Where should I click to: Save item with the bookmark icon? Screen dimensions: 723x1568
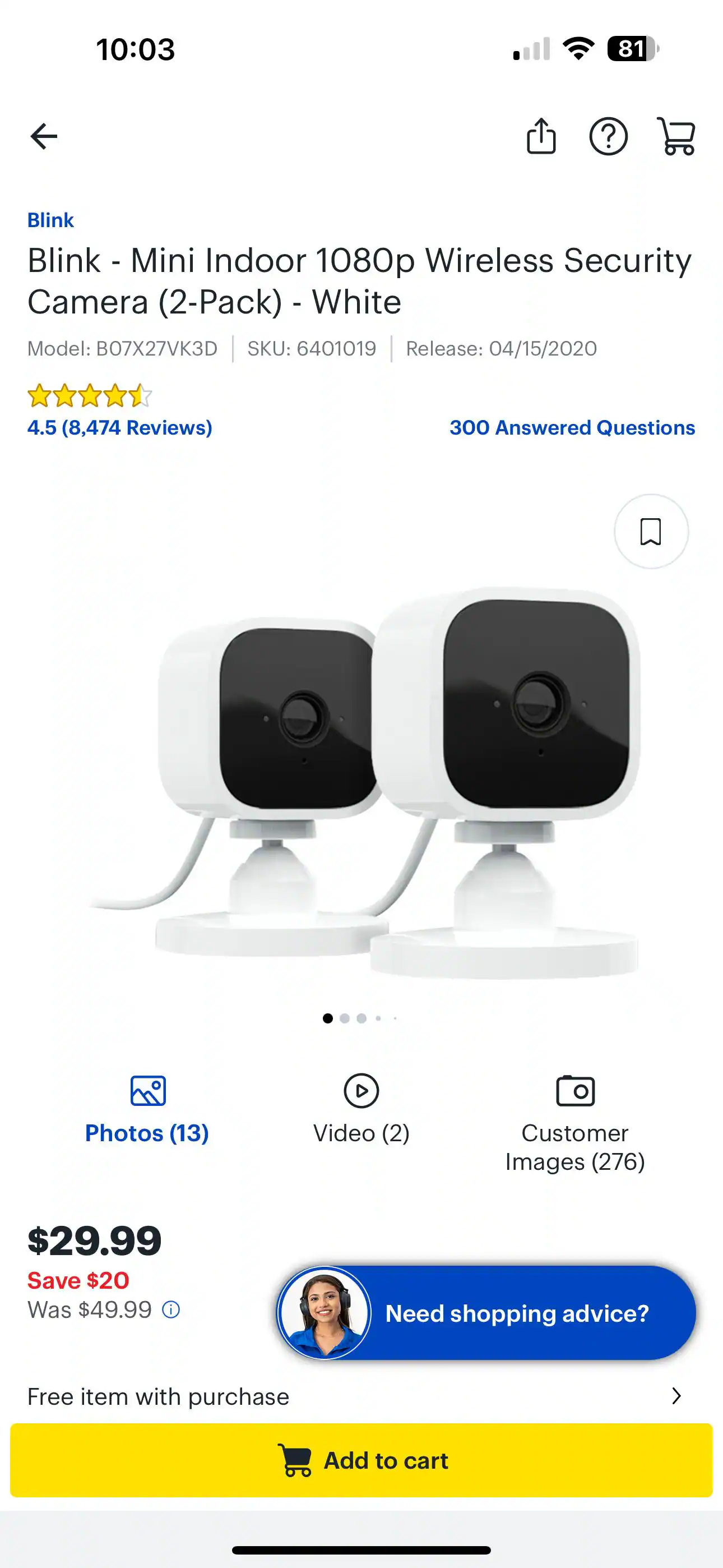pos(650,532)
